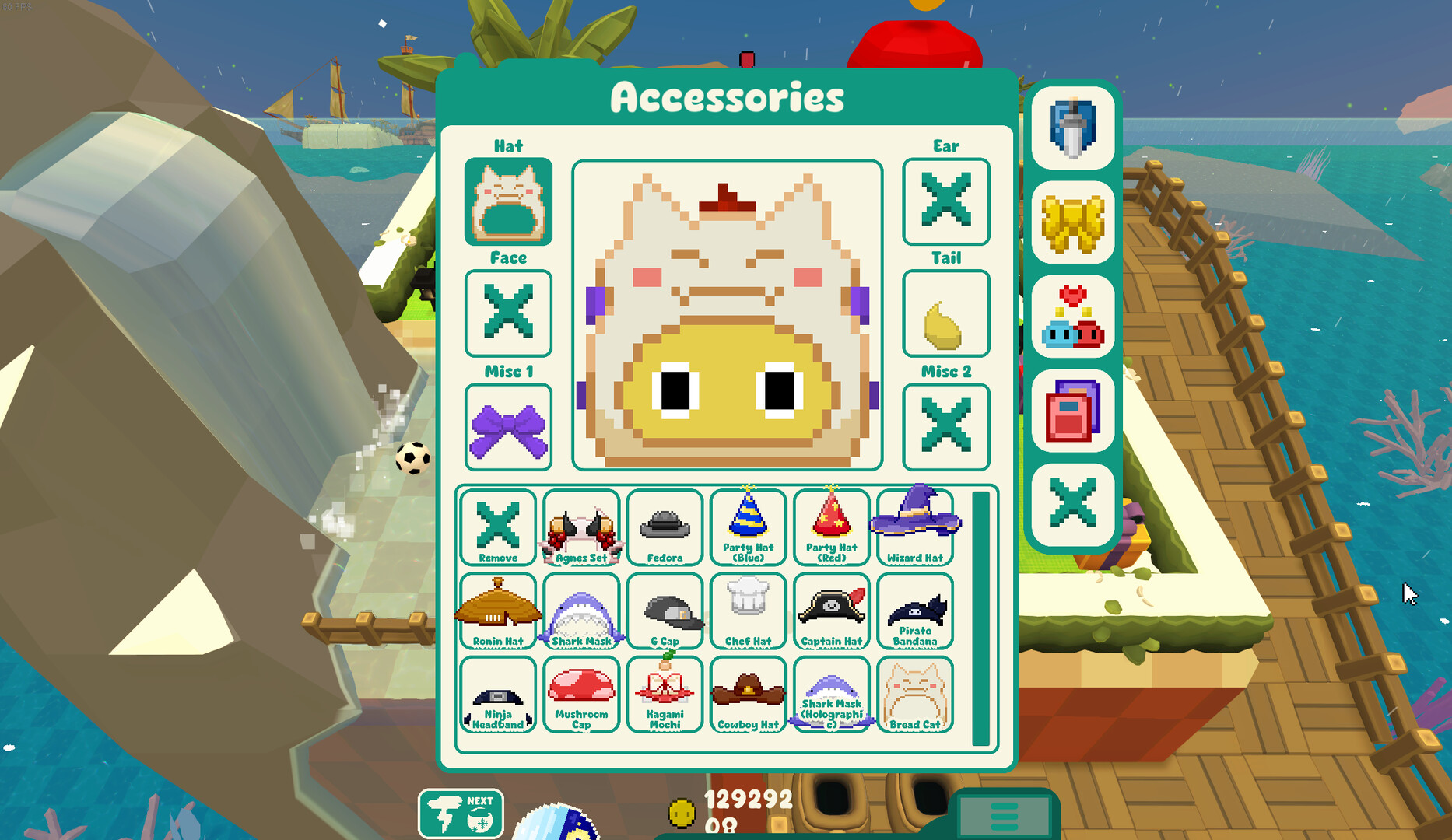This screenshot has height=840, width=1452.
Task: Choose the Fedora hat
Action: pyautogui.click(x=665, y=527)
